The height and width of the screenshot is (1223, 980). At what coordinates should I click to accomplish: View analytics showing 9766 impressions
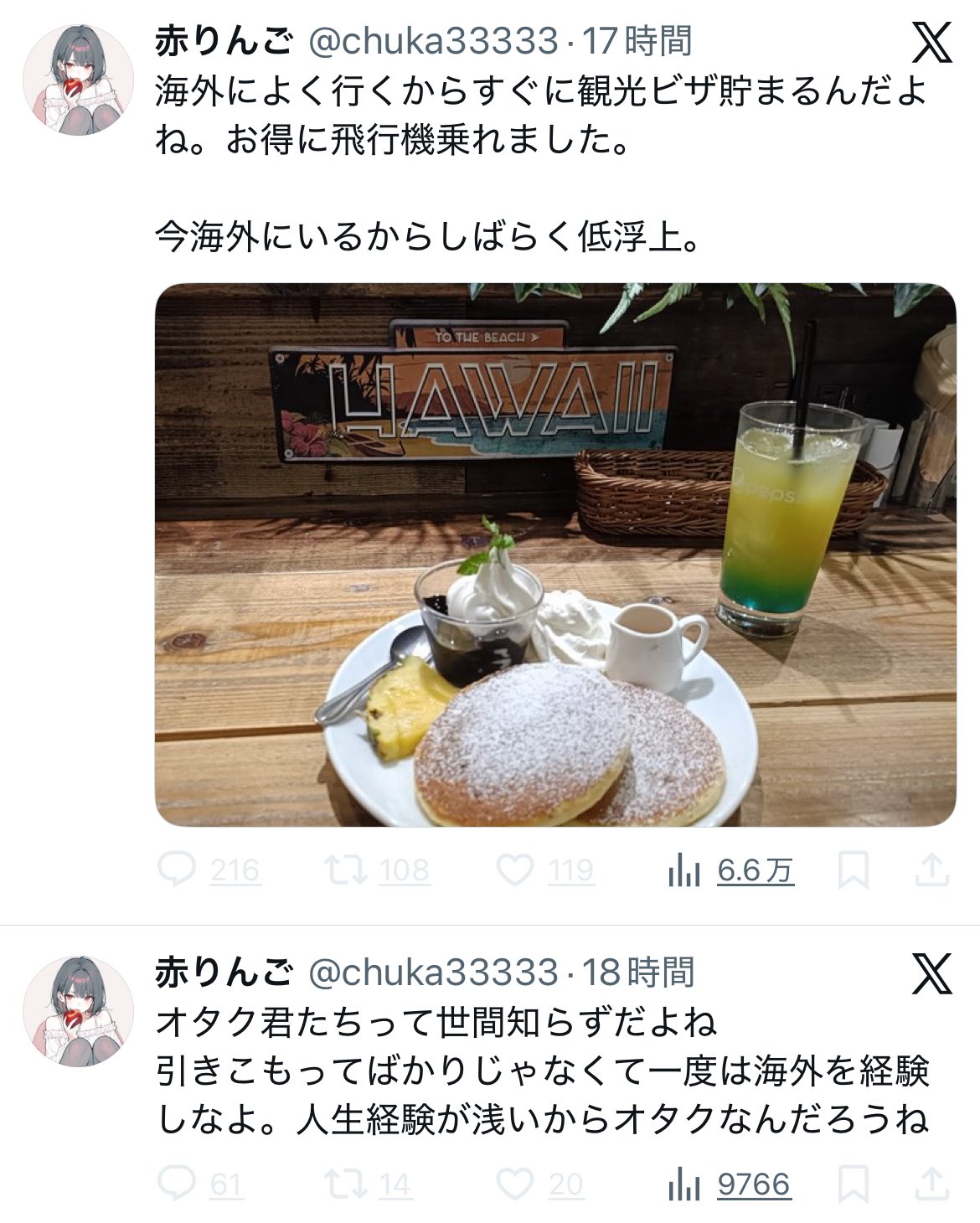click(x=730, y=1184)
